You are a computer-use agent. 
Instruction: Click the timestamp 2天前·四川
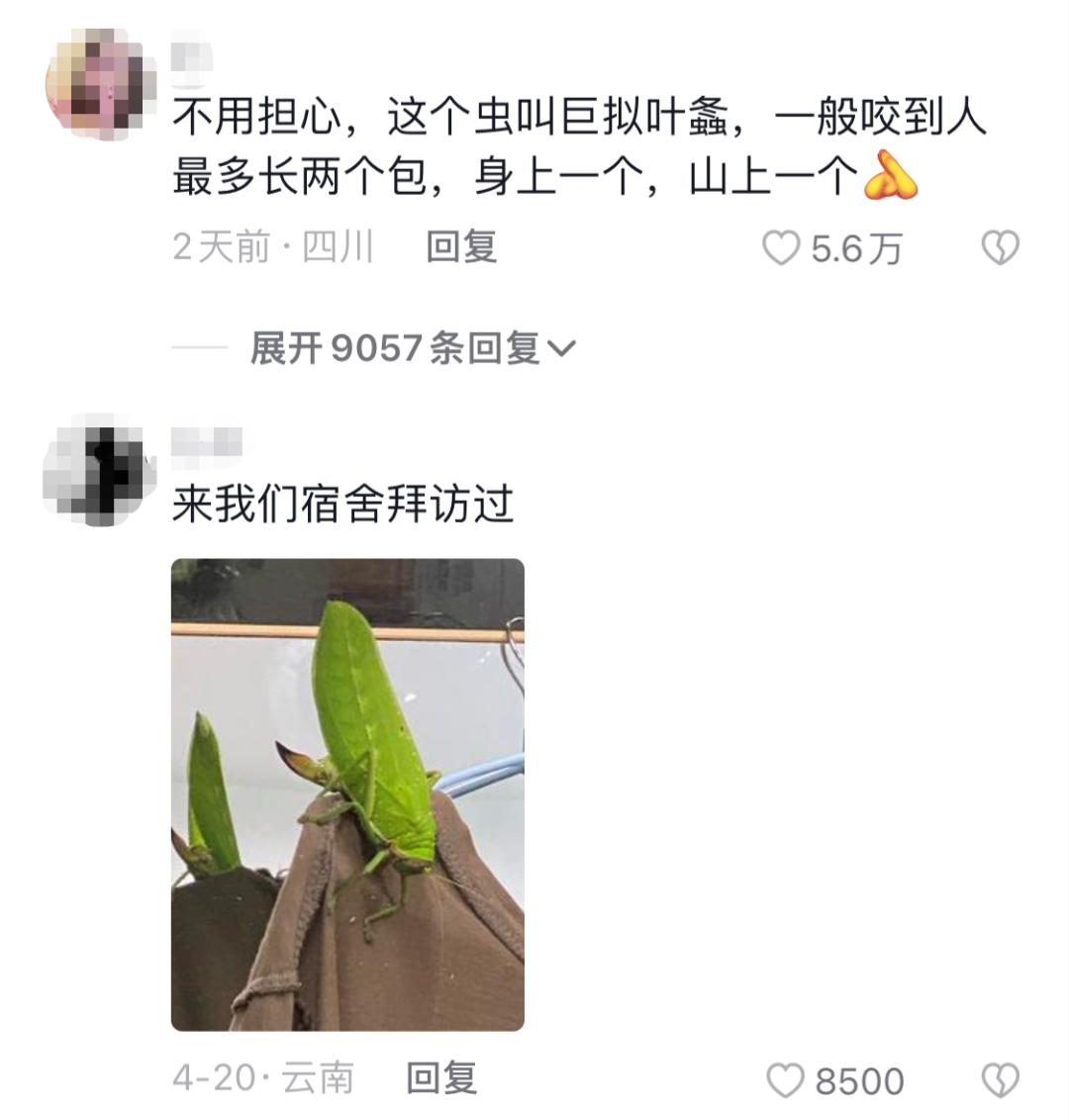(x=275, y=247)
